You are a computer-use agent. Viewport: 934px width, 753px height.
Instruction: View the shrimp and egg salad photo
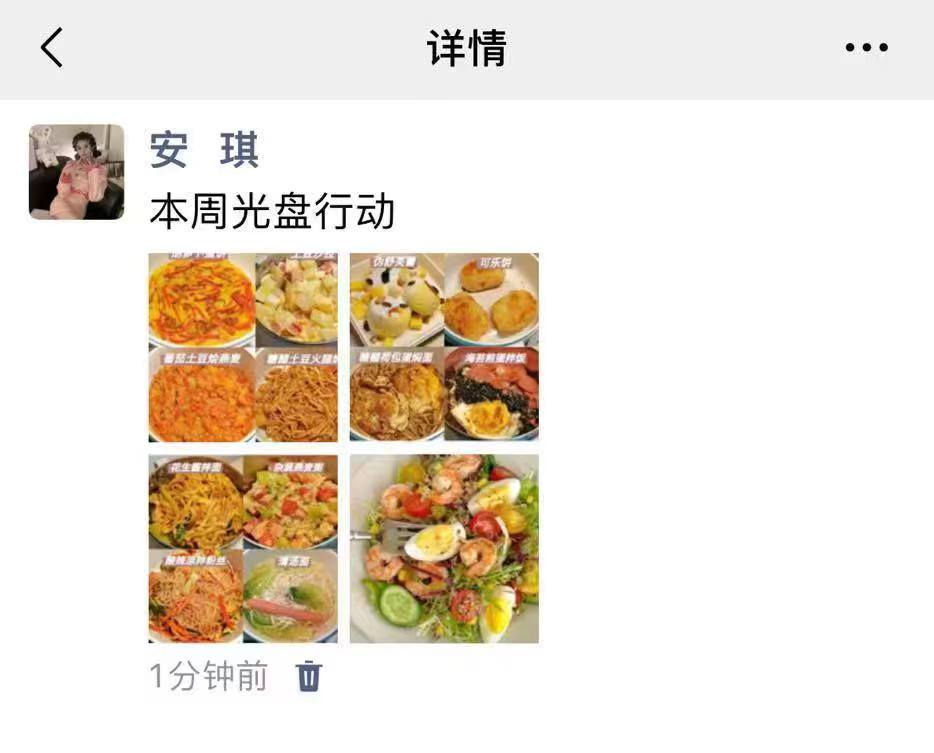coord(444,548)
